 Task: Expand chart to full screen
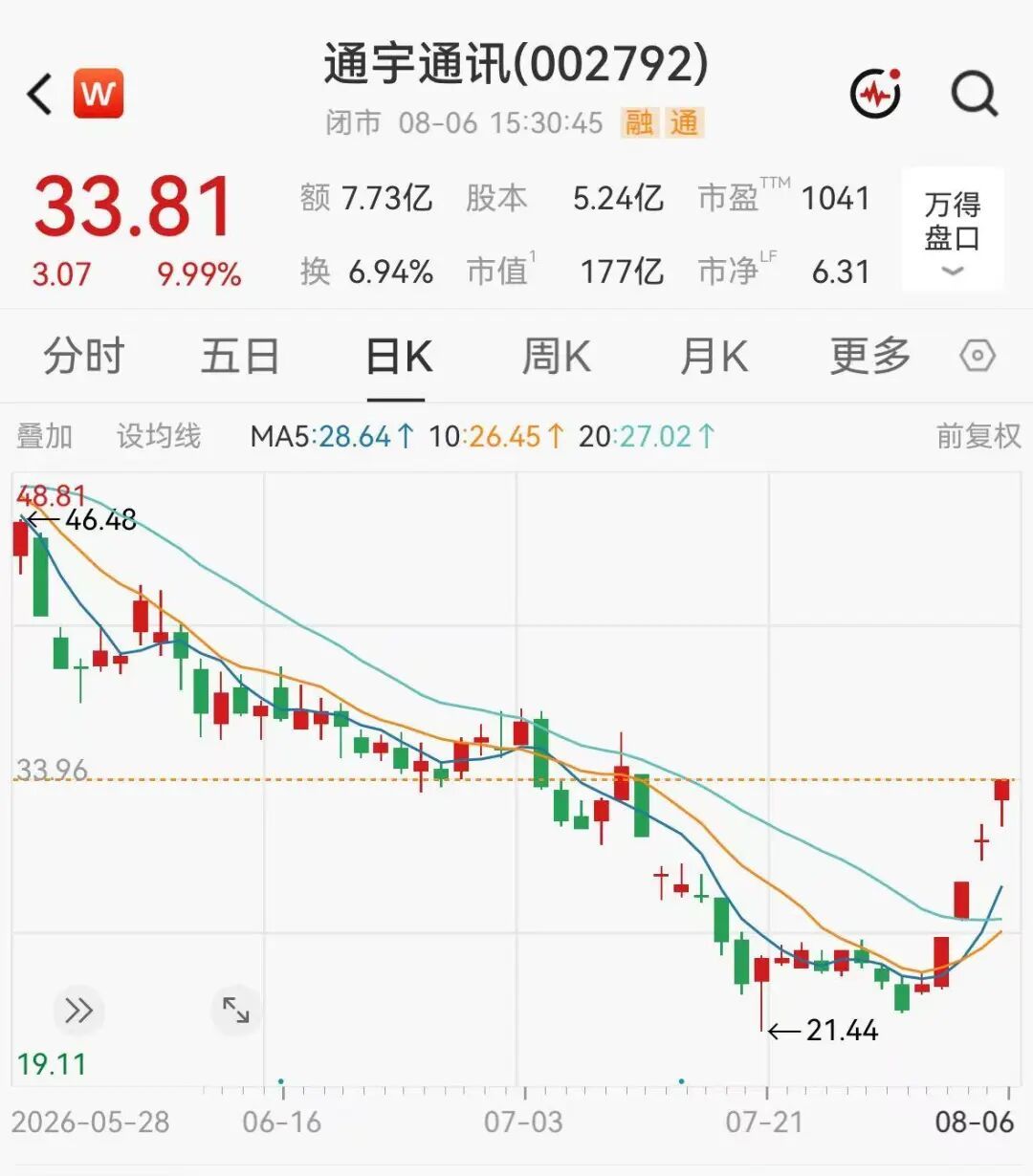pos(235,1011)
